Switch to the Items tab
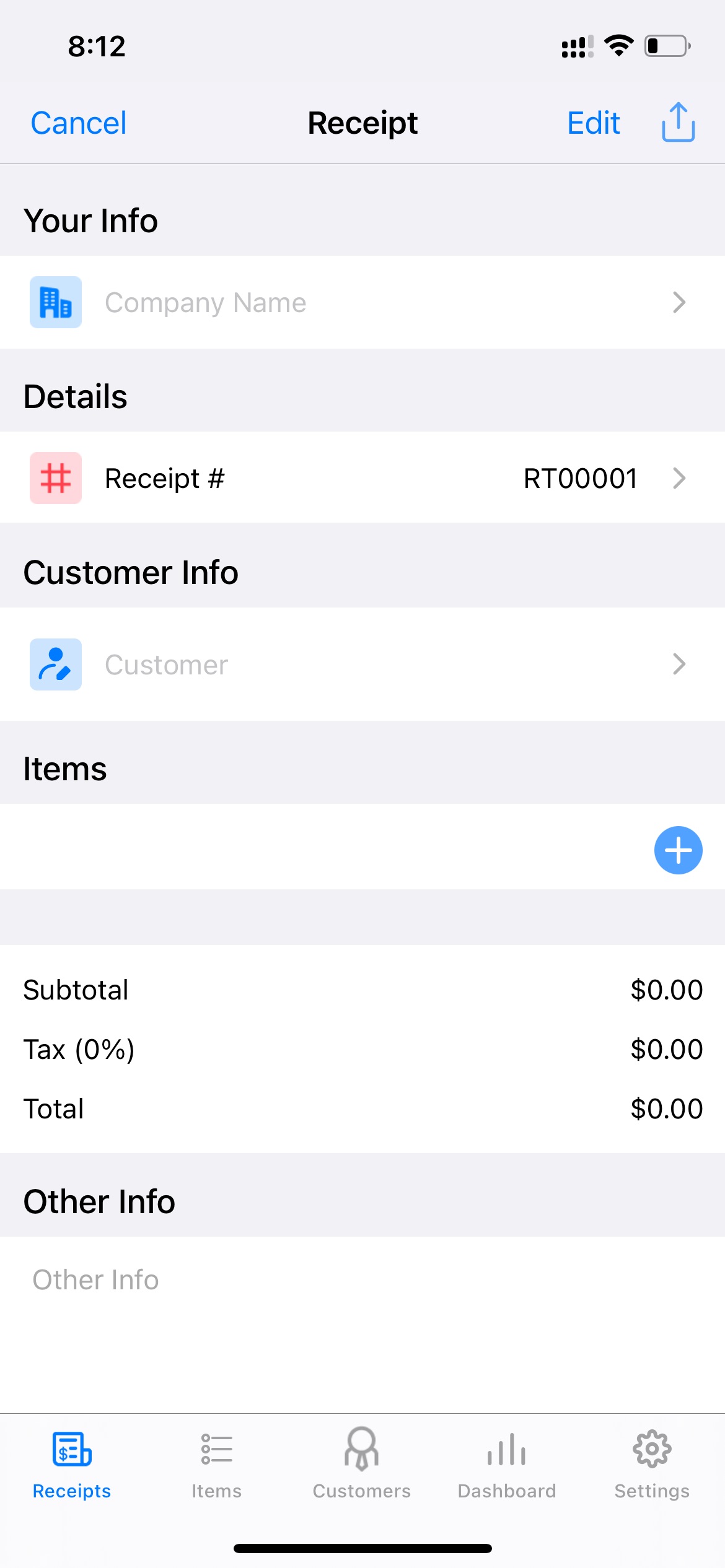 pyautogui.click(x=217, y=1465)
